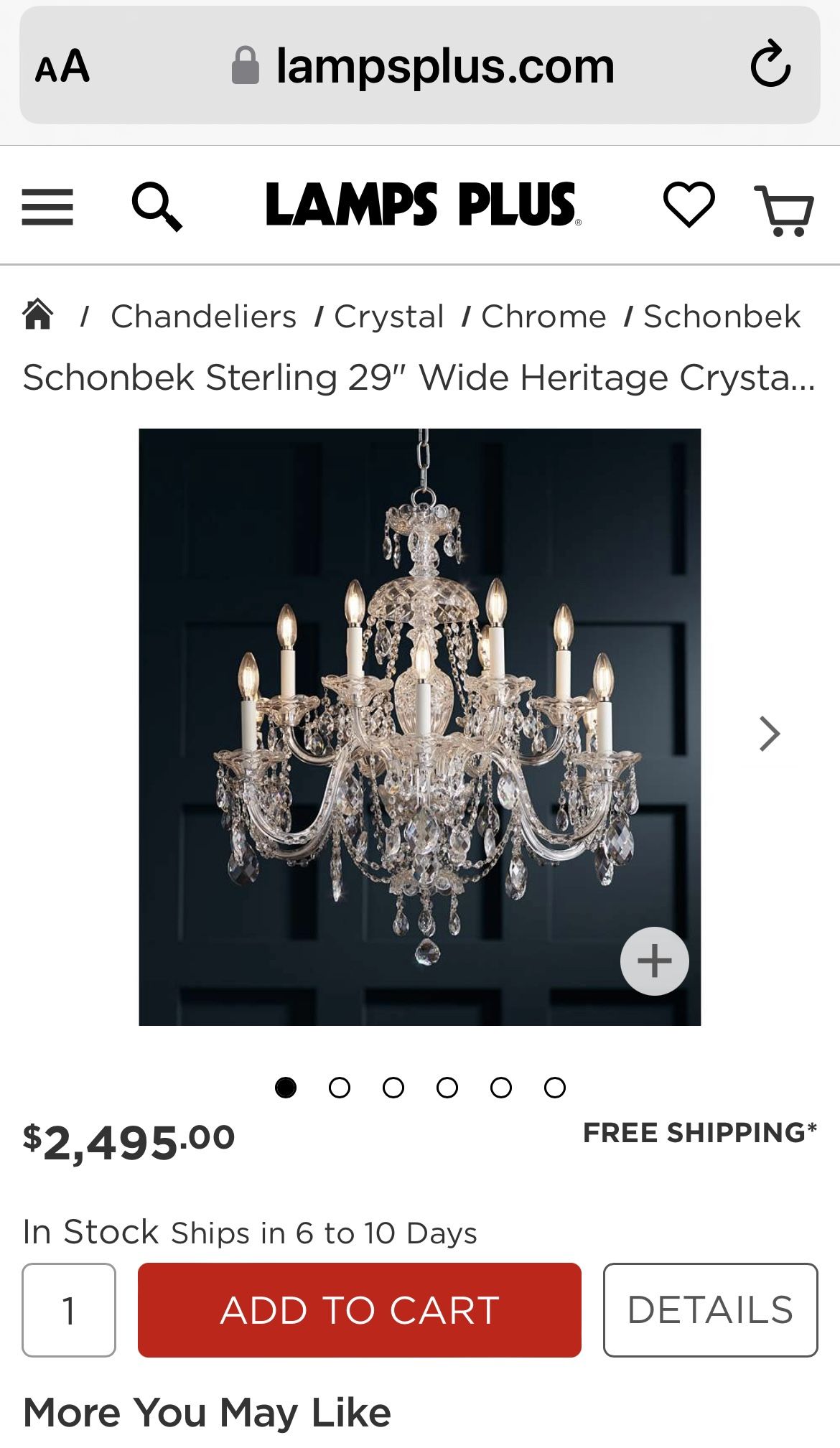Open the wishlist heart icon
Screen dimensions: 840x1448
(689, 205)
